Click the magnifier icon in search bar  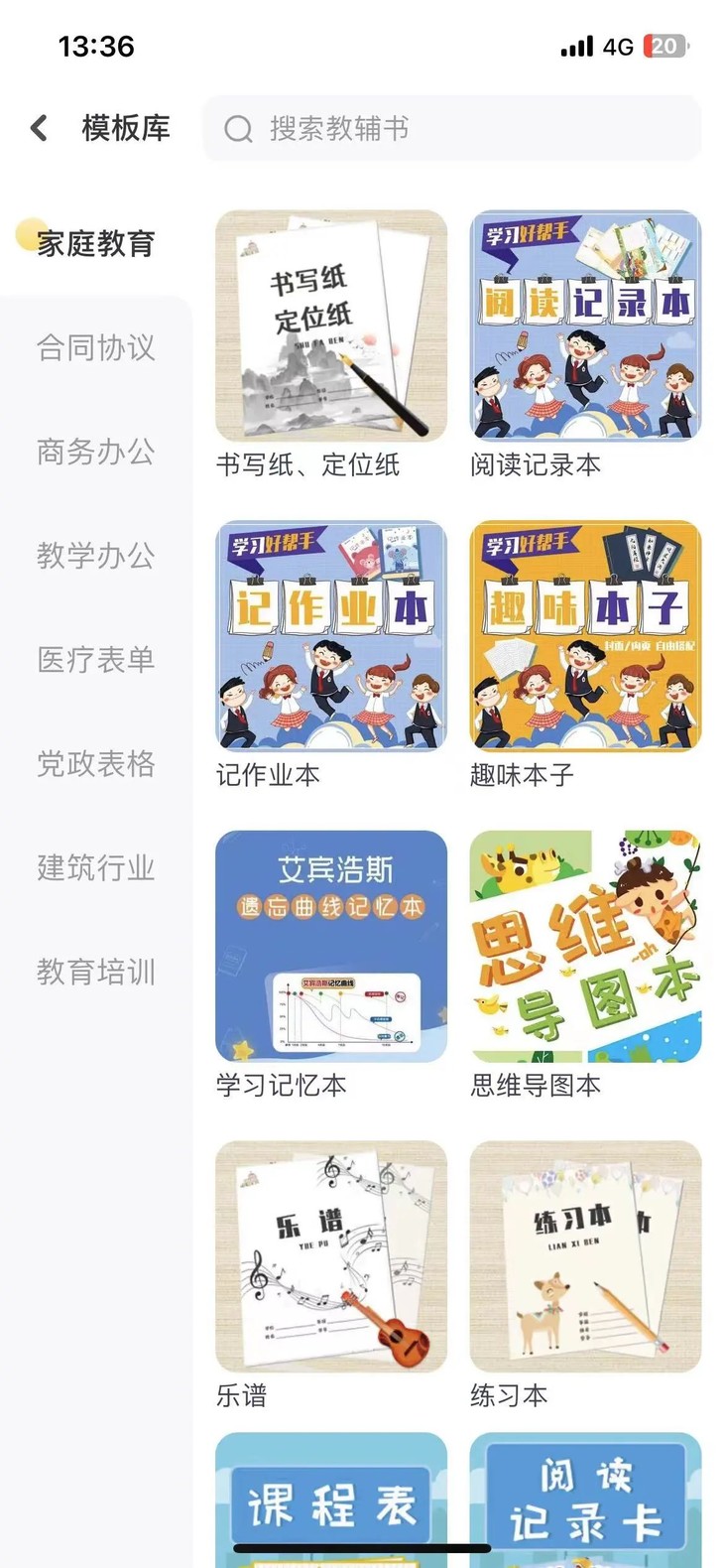[237, 129]
